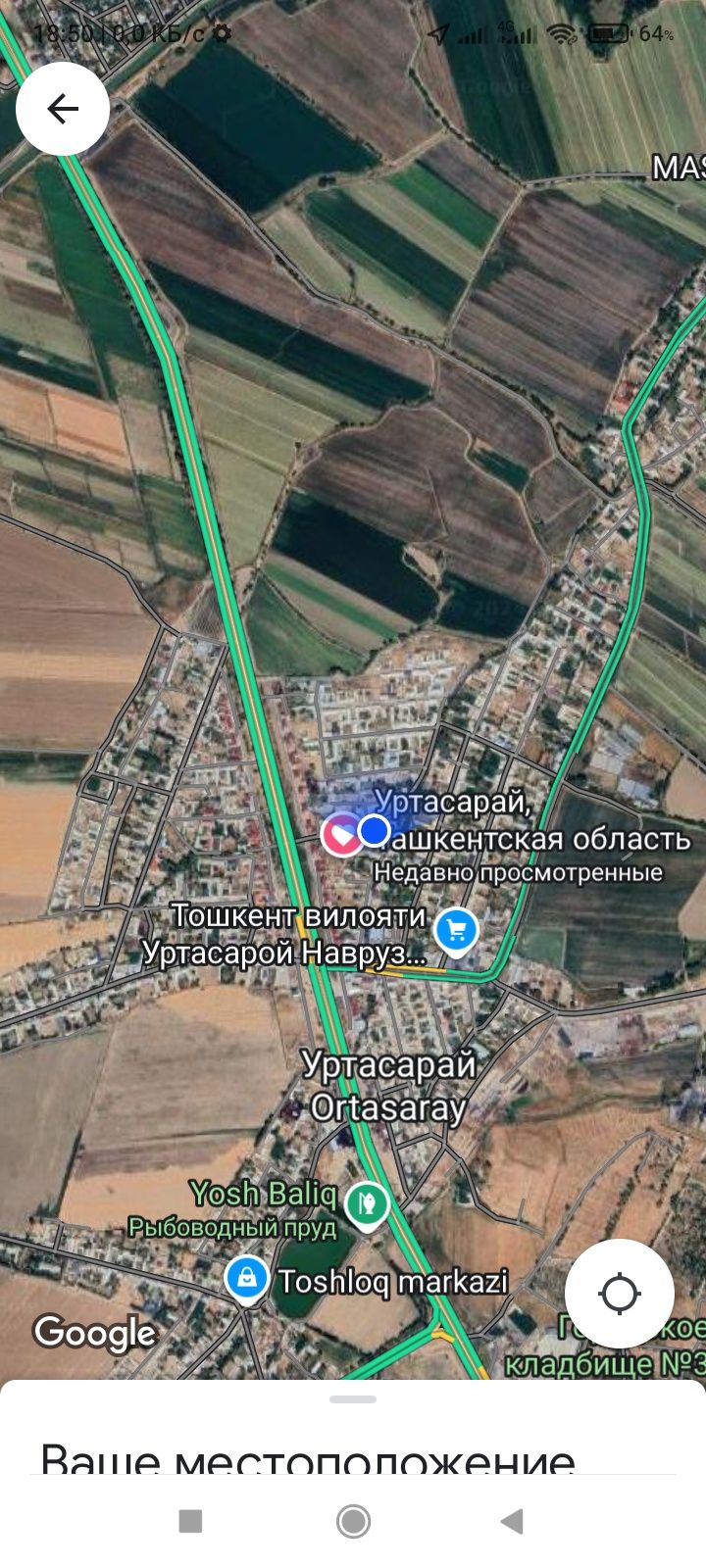706x1568 pixels.
Task: Go back using the arrow button
Action: point(63,109)
